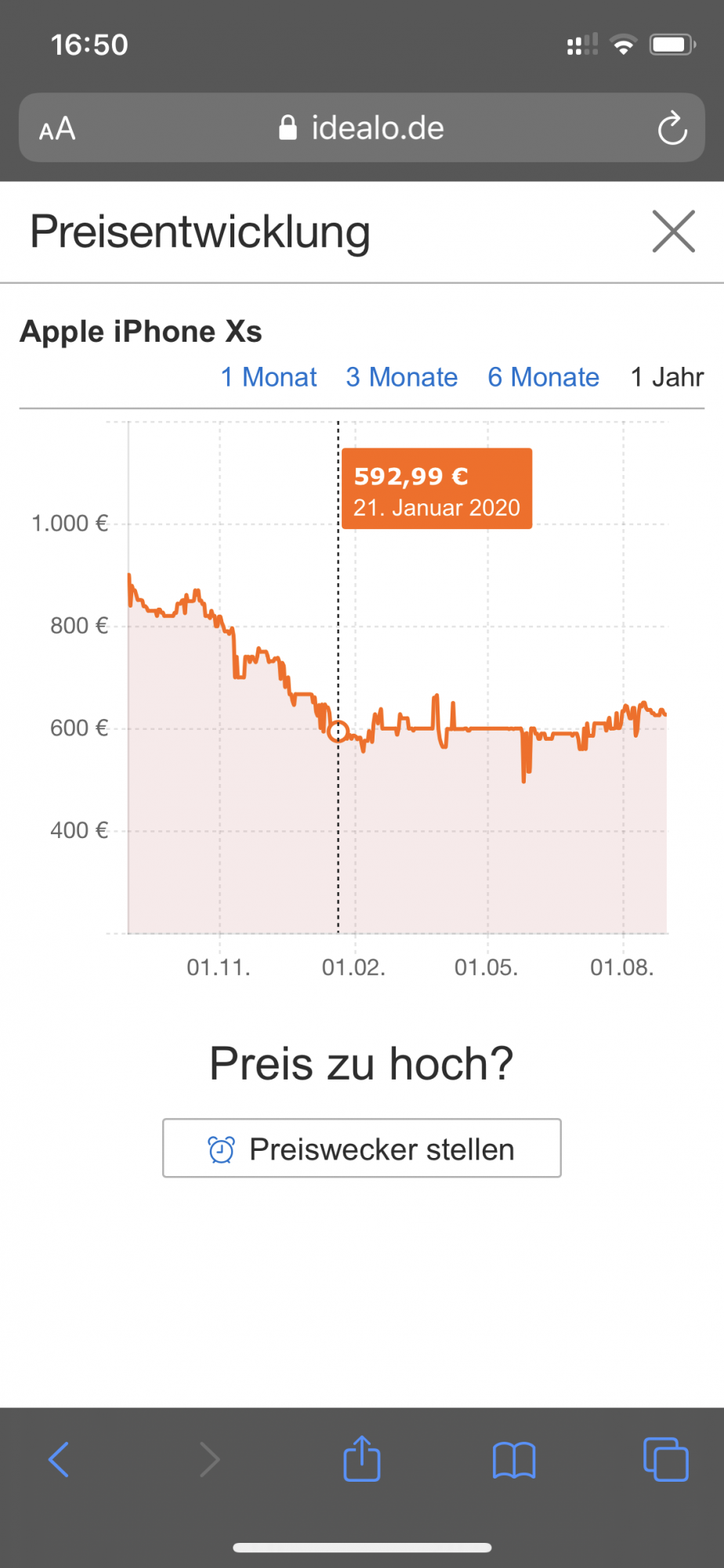Reload the idealo.de page

pyautogui.click(x=672, y=129)
